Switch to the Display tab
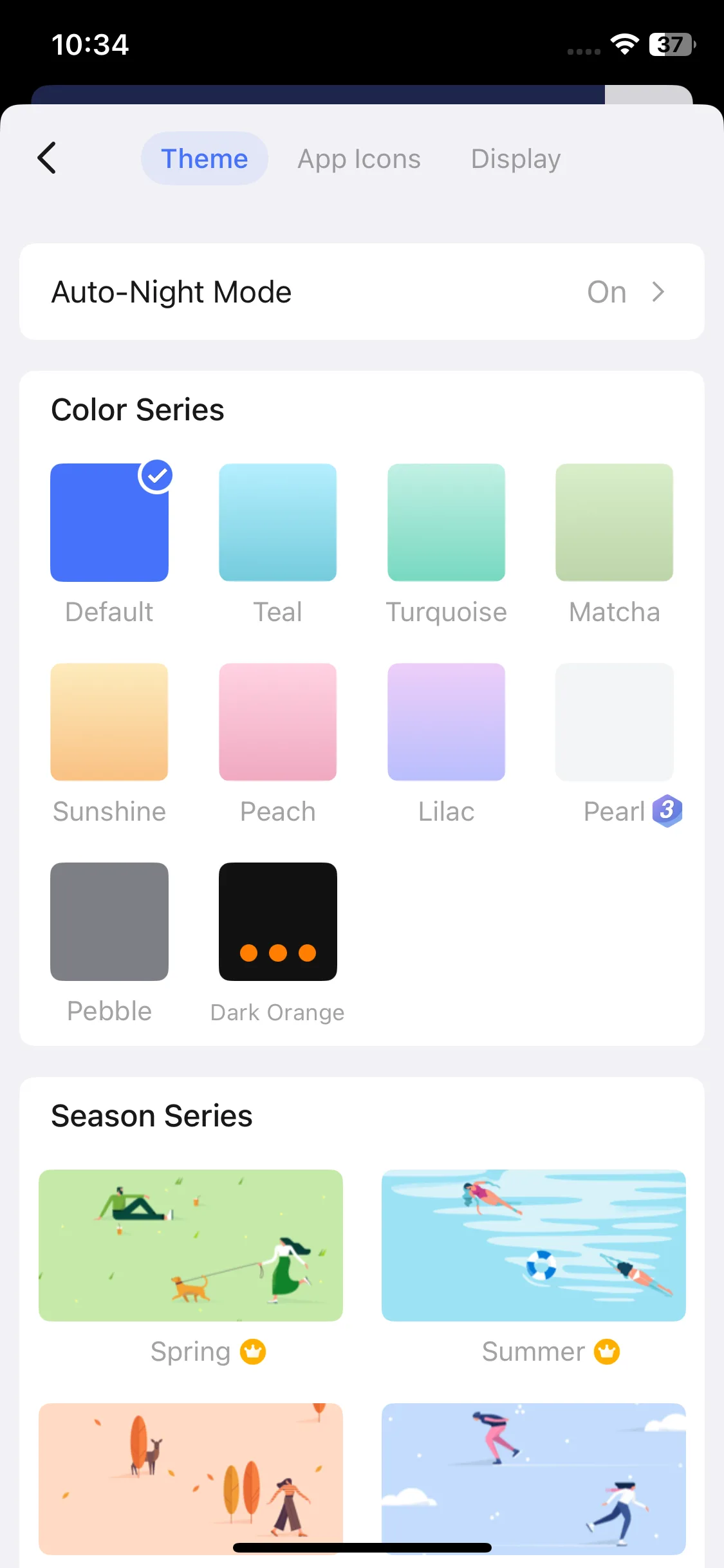This screenshot has width=724, height=1568. click(x=515, y=159)
